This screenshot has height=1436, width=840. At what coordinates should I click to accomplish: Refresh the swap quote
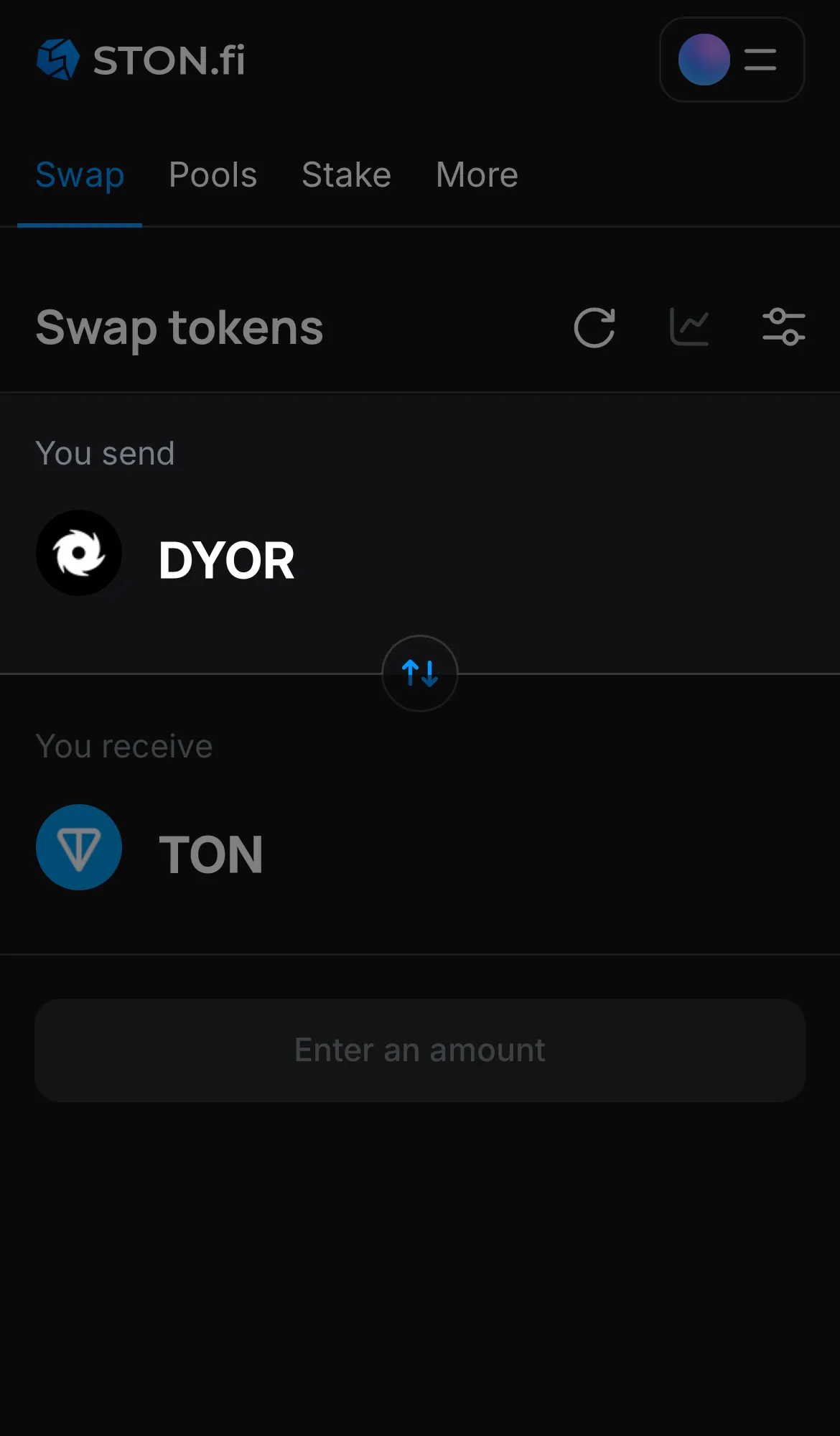[x=594, y=328]
